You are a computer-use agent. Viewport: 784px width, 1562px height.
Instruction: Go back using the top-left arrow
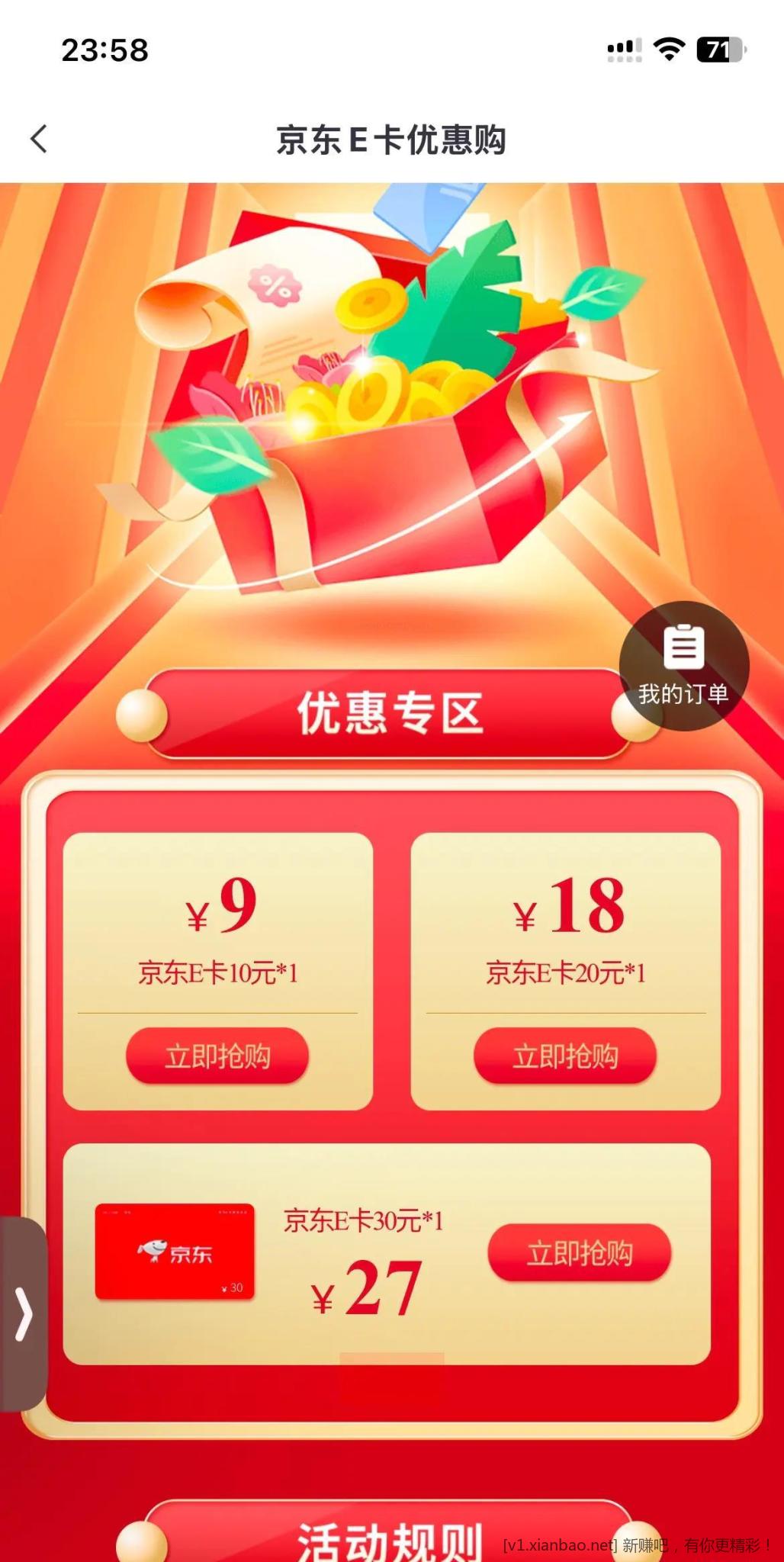click(40, 139)
